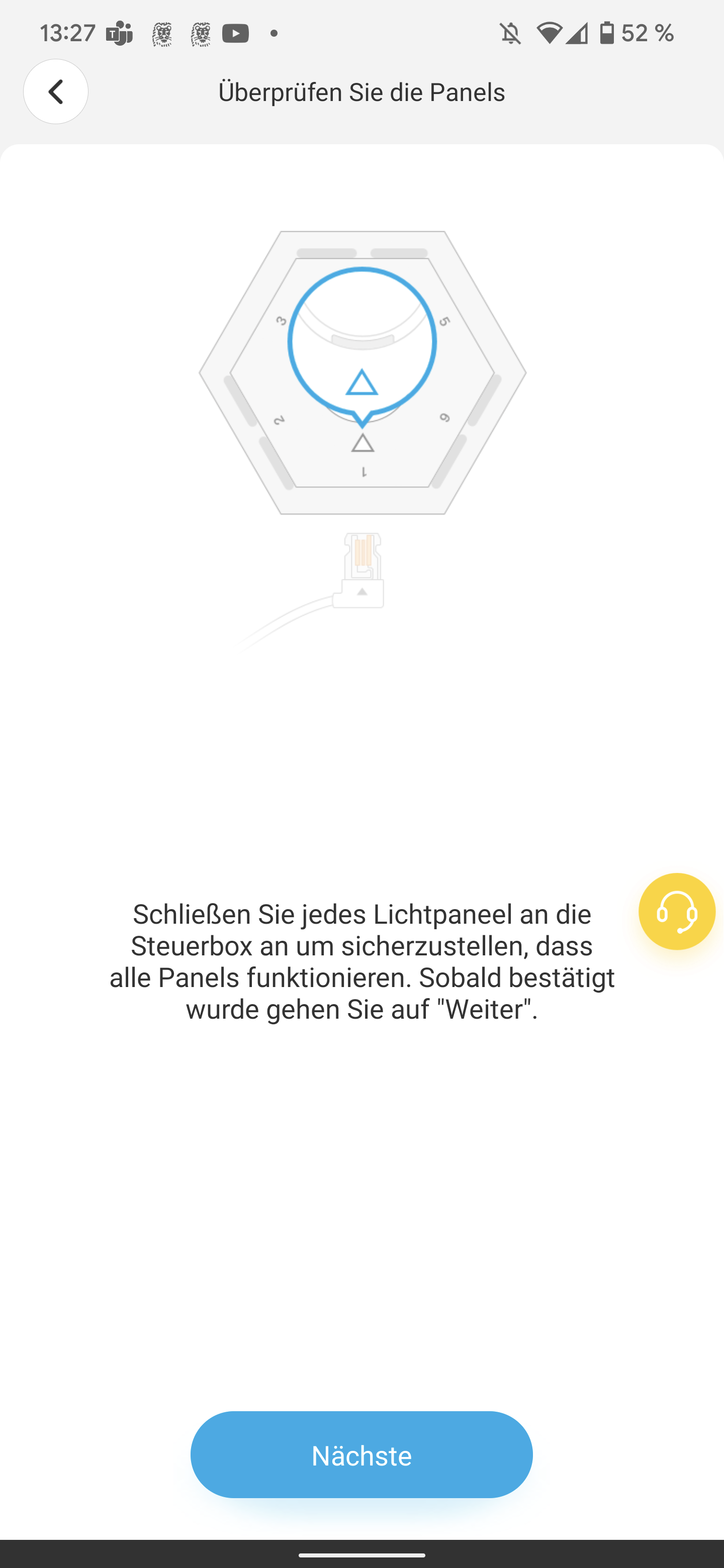Tap the Nächste button to continue
This screenshot has width=724, height=1568.
pos(361,1454)
